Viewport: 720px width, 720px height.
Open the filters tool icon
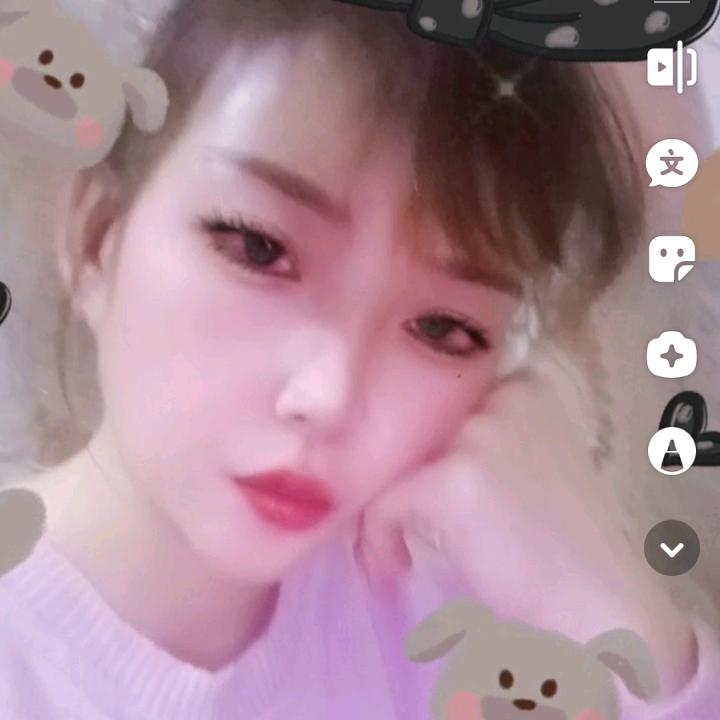[x=671, y=450]
